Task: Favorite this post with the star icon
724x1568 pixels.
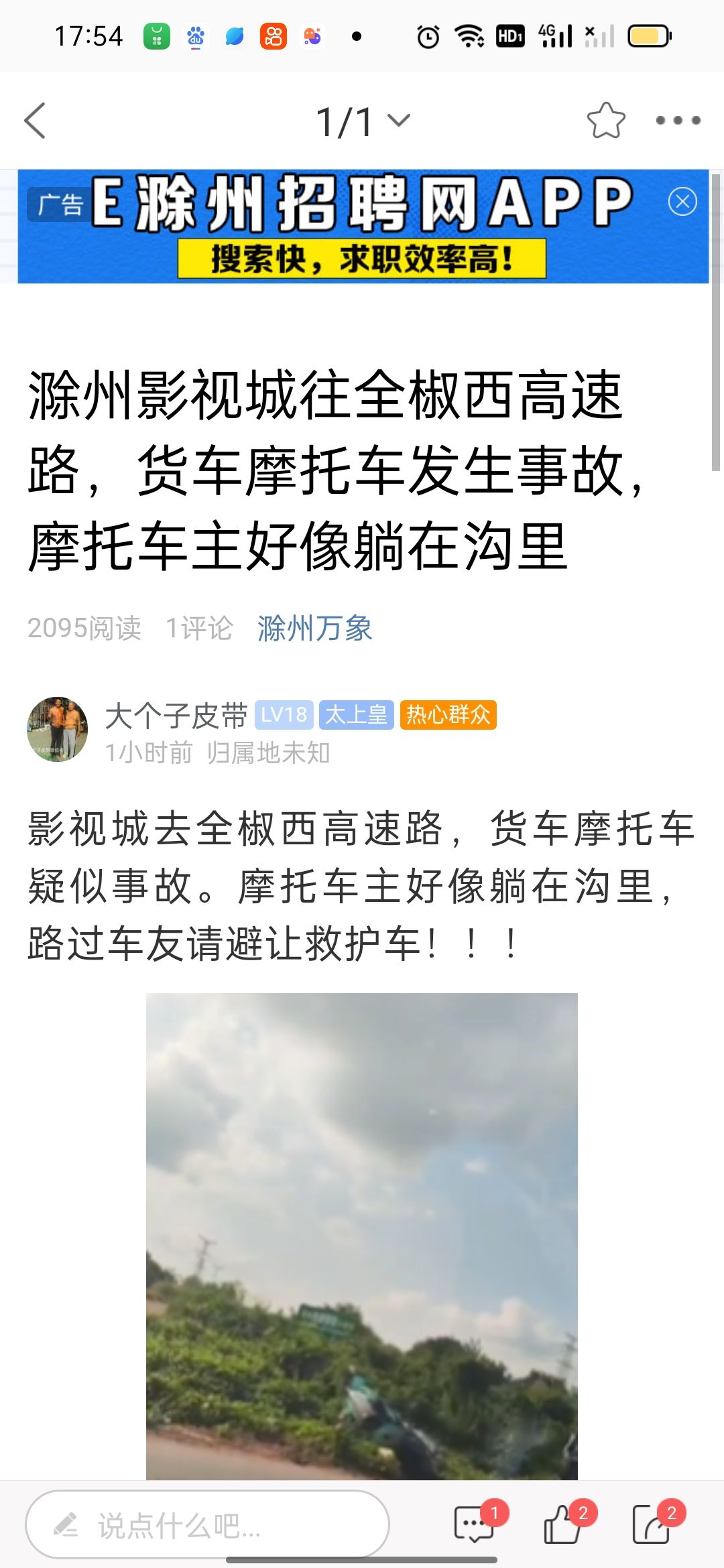Action: 605,121
